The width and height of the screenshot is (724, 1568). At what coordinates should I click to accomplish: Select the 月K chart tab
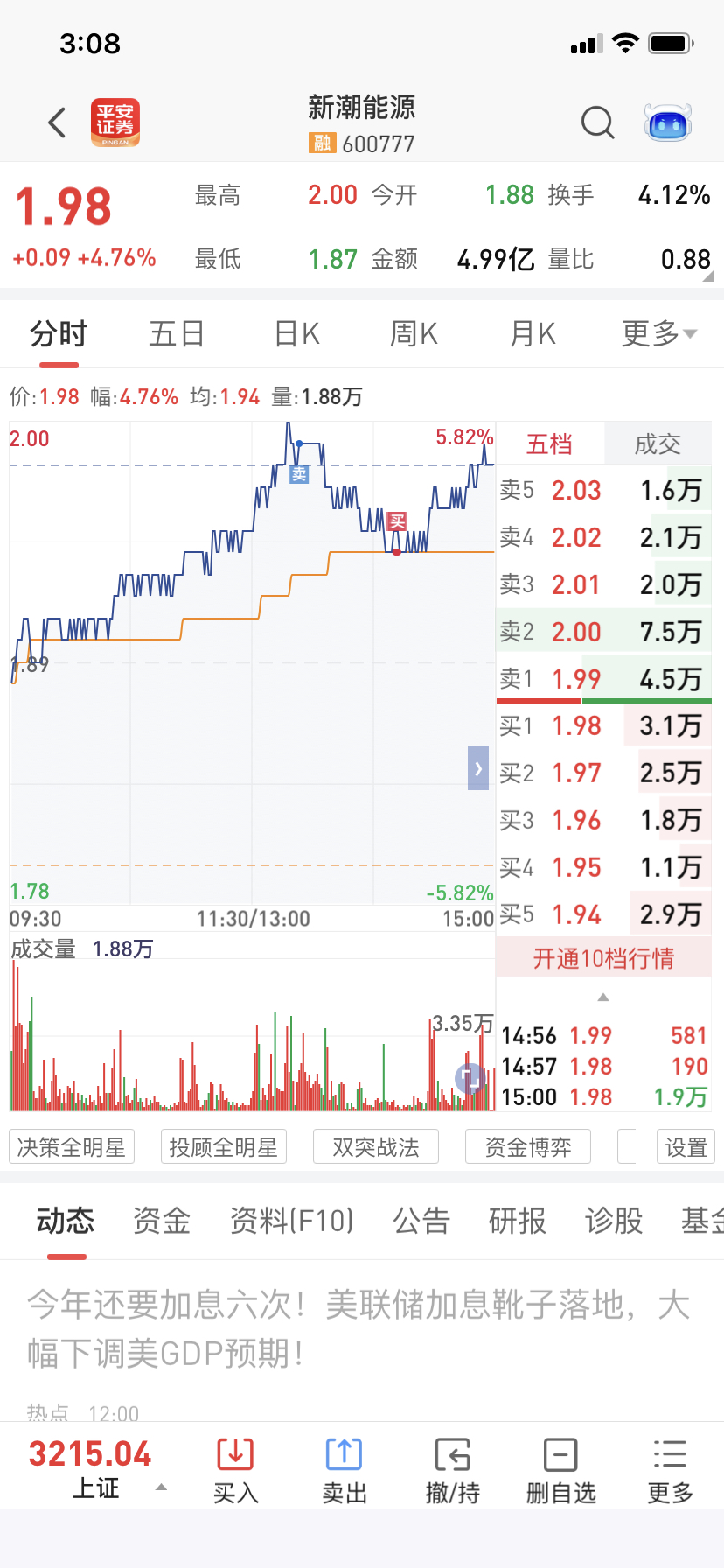(x=533, y=334)
